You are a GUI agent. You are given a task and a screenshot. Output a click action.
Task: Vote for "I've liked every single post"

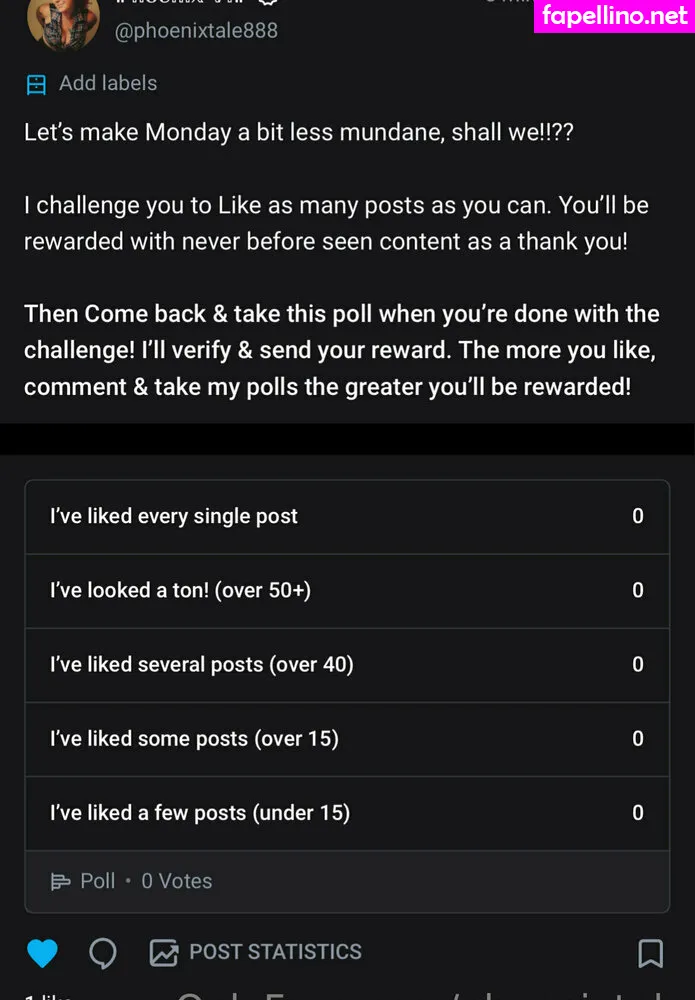point(346,517)
